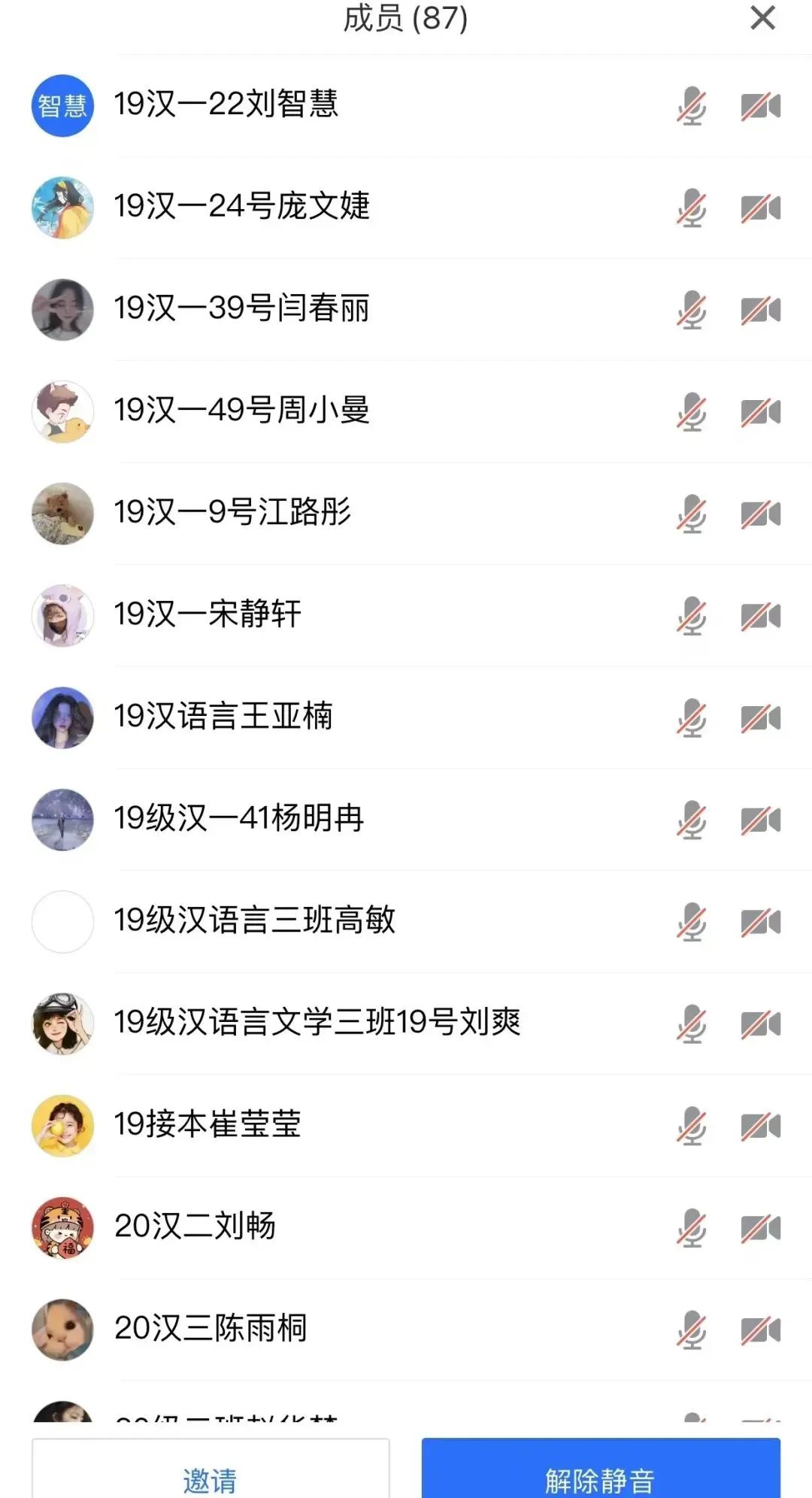The width and height of the screenshot is (812, 1498).
Task: Tap the 邀请 invite button
Action: point(211,1475)
